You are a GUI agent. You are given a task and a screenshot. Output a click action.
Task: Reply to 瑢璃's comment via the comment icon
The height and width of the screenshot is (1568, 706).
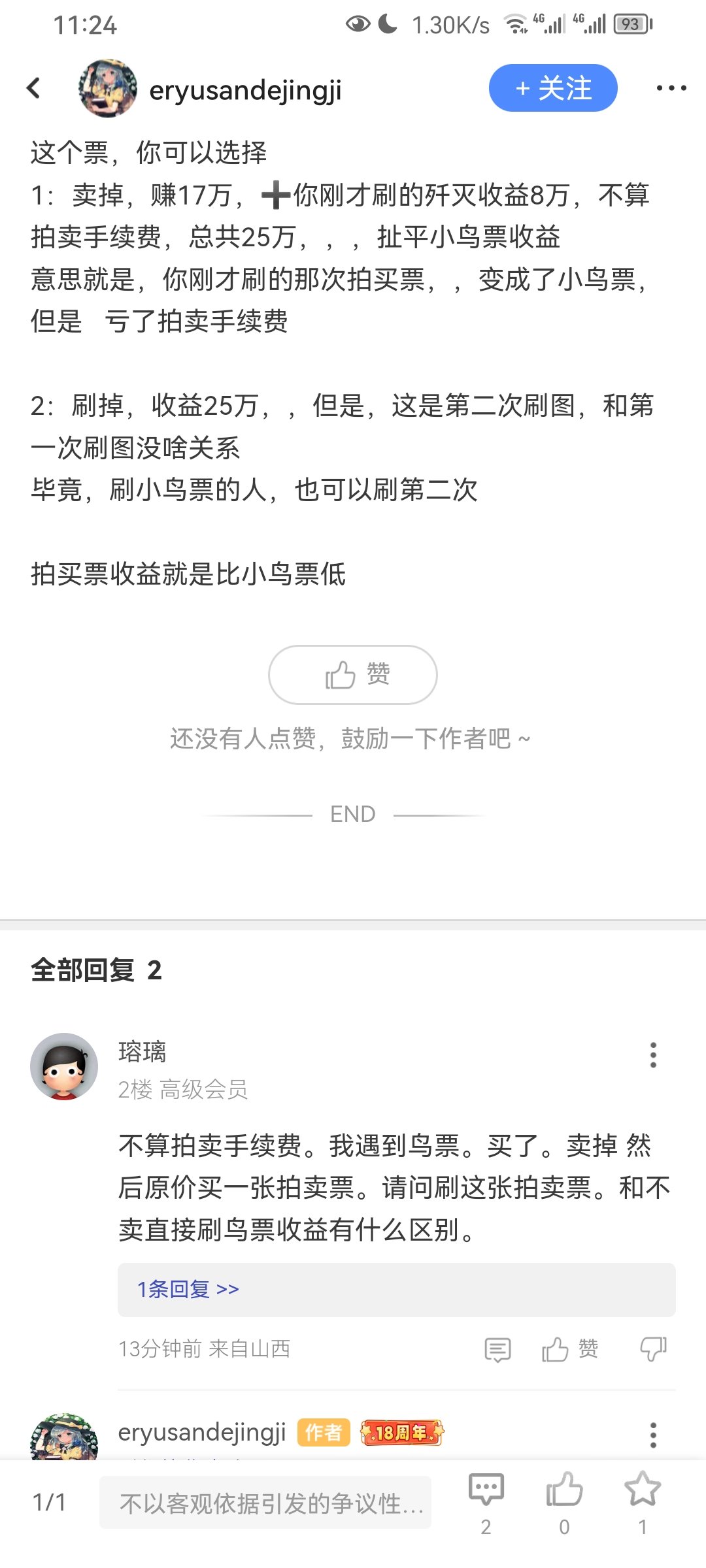(x=497, y=1349)
